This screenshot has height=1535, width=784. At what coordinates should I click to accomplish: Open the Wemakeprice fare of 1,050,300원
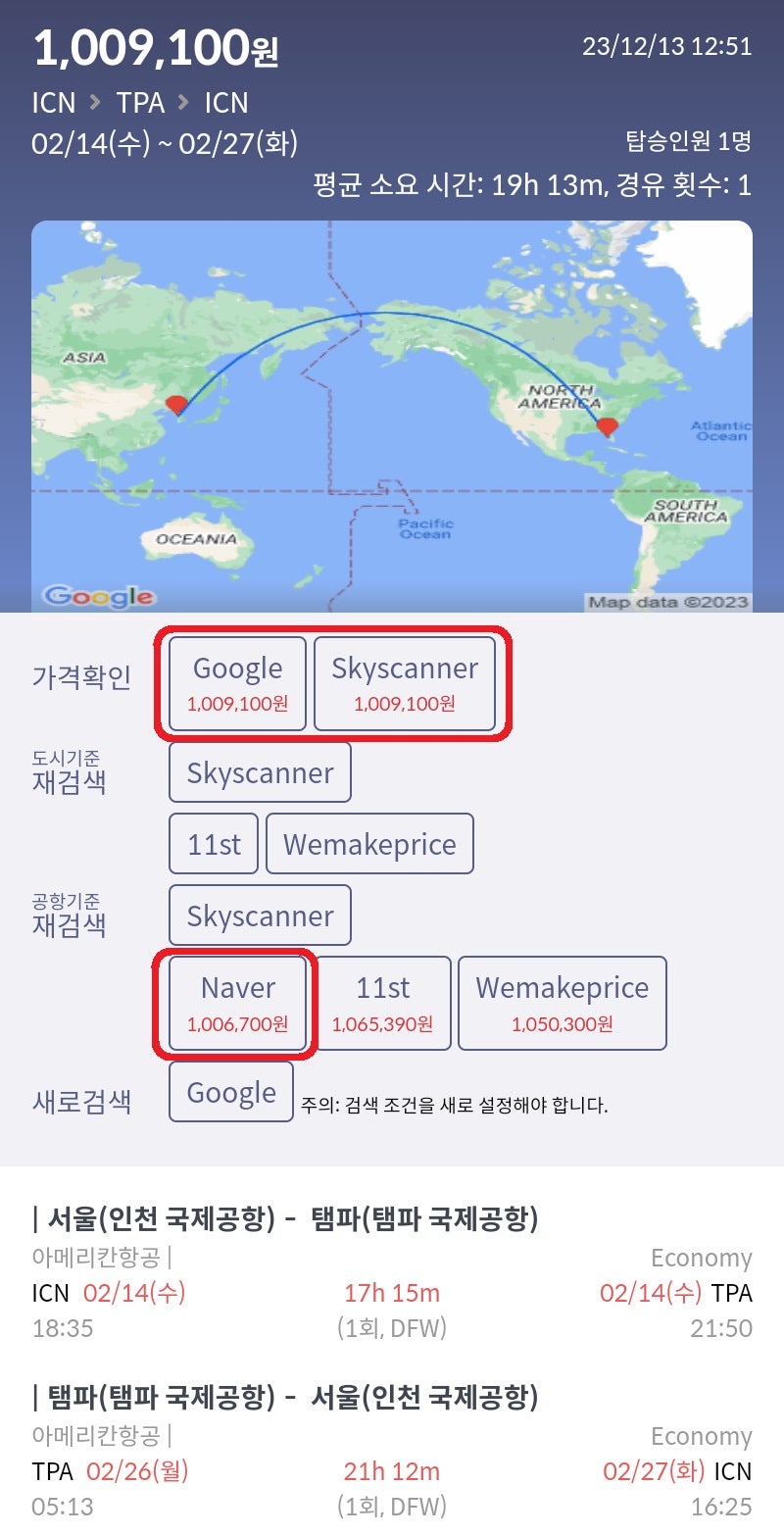coord(563,1004)
